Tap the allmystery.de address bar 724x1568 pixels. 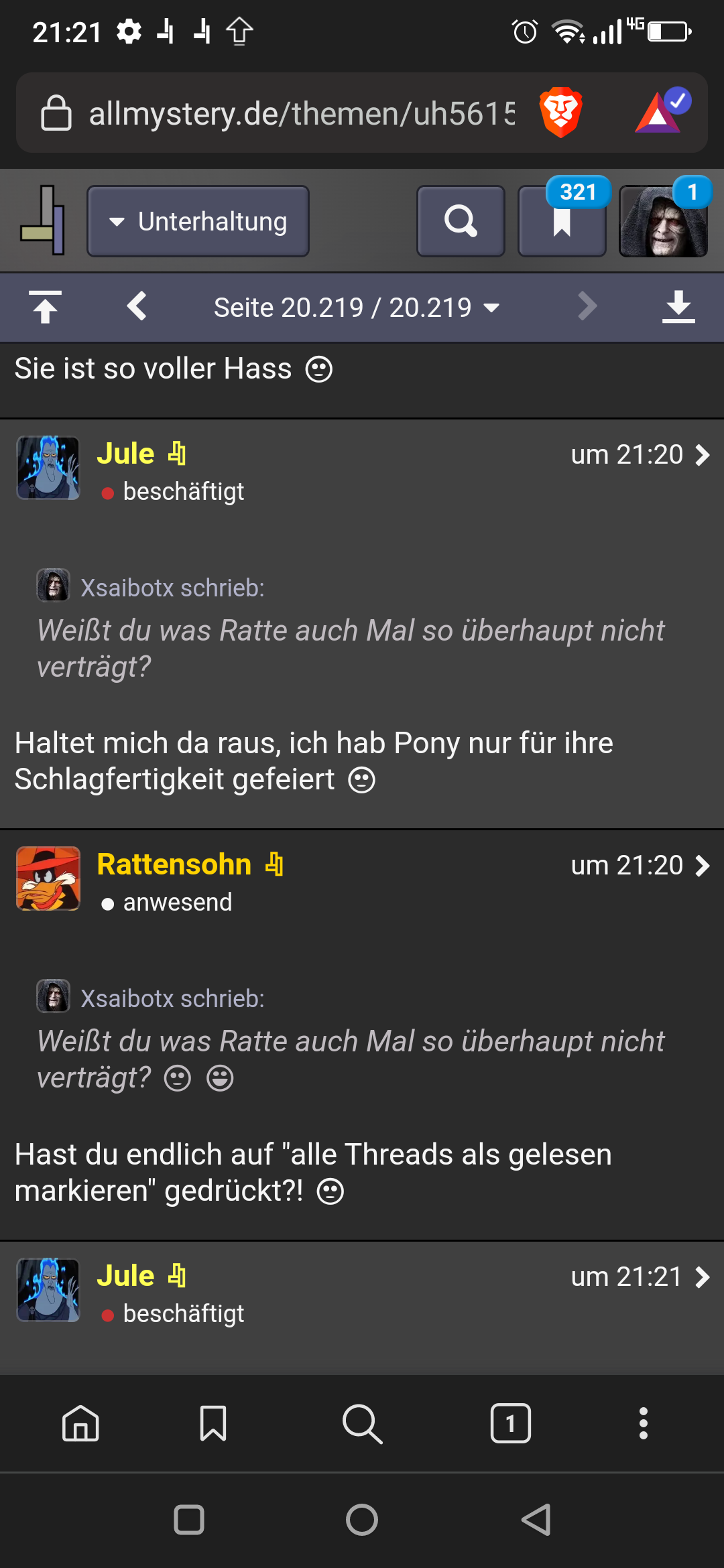[302, 113]
